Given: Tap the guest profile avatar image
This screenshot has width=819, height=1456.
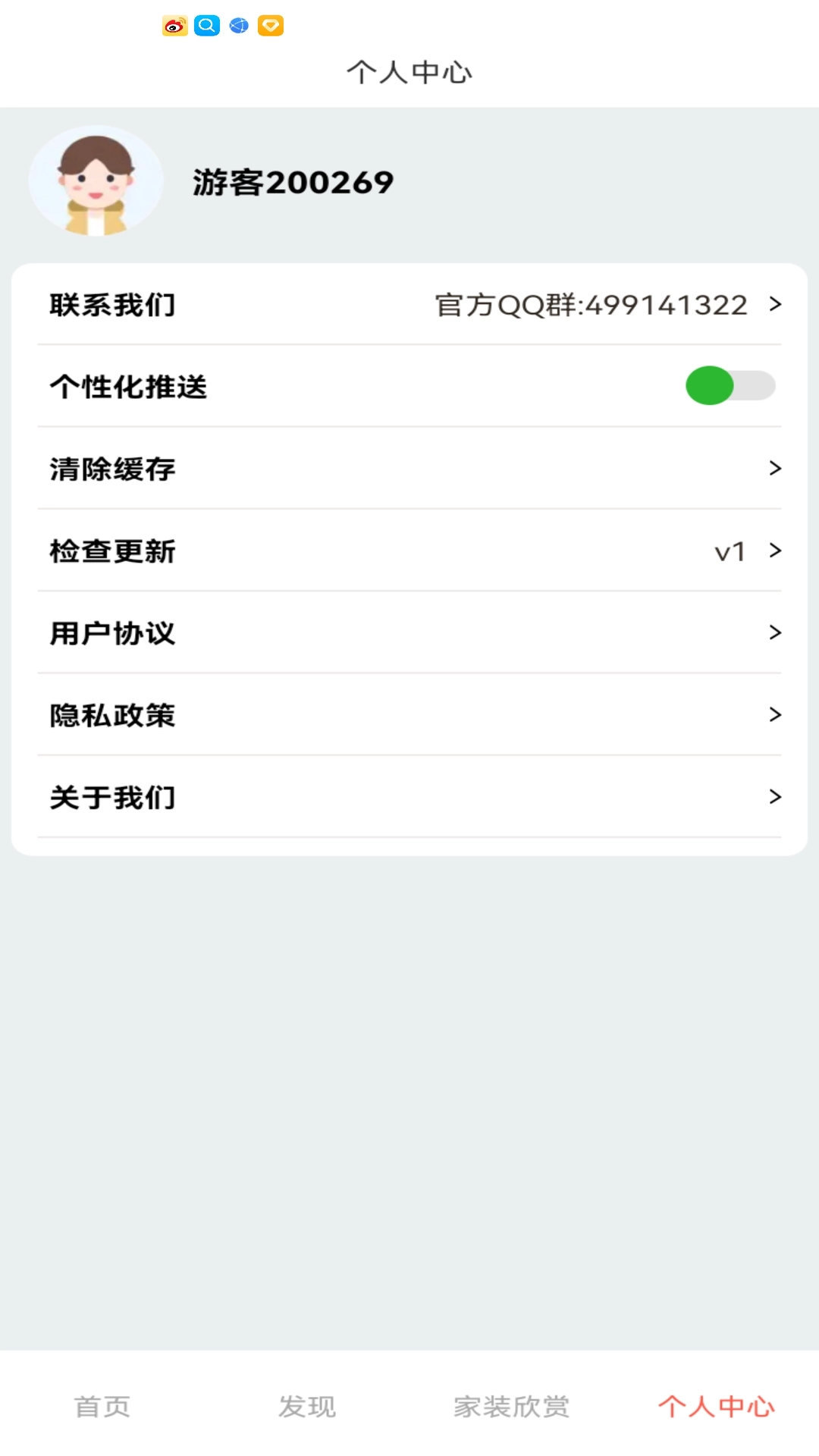Looking at the screenshot, I should (96, 181).
